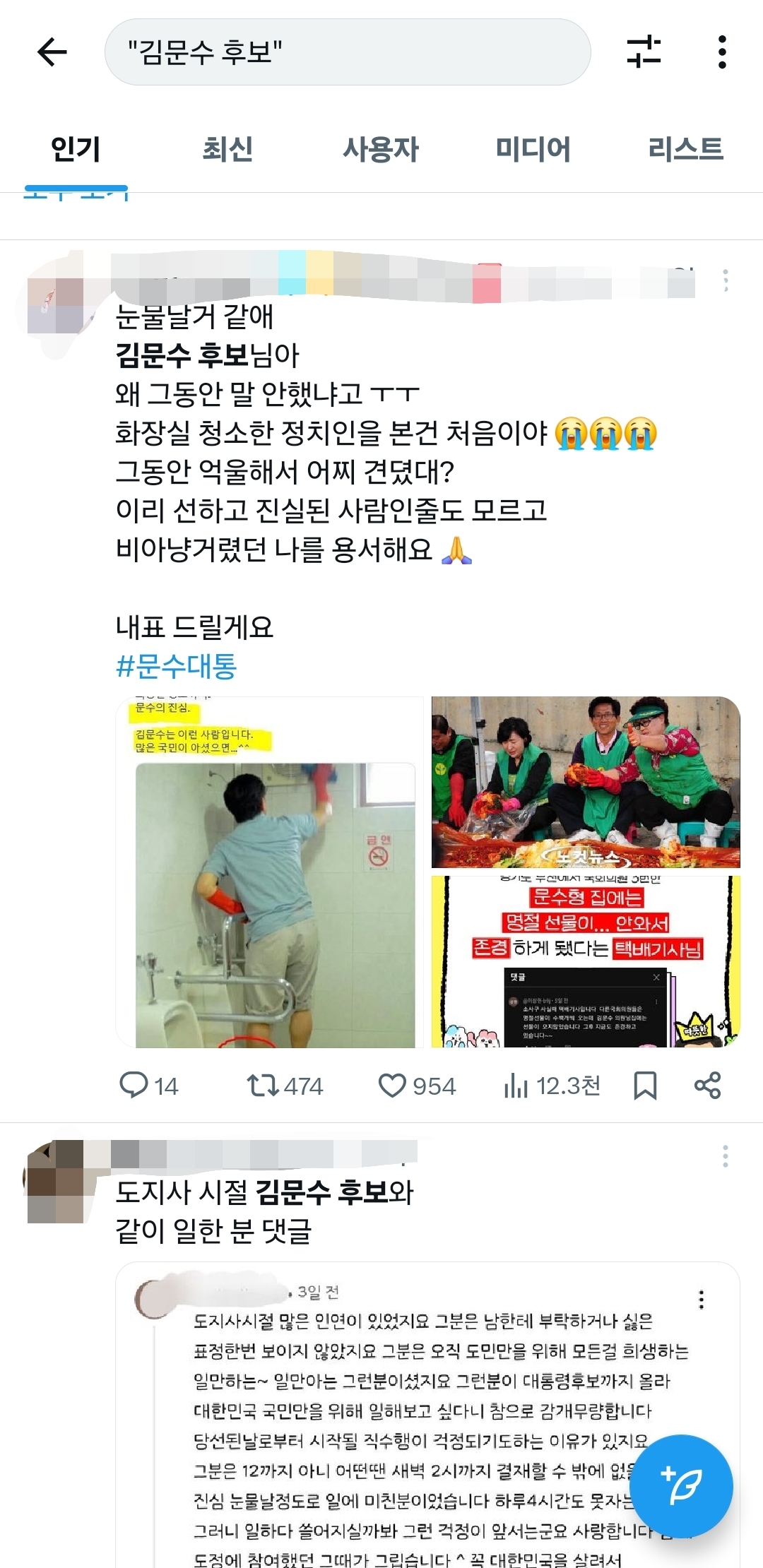Select the 인기 tab

(x=76, y=149)
